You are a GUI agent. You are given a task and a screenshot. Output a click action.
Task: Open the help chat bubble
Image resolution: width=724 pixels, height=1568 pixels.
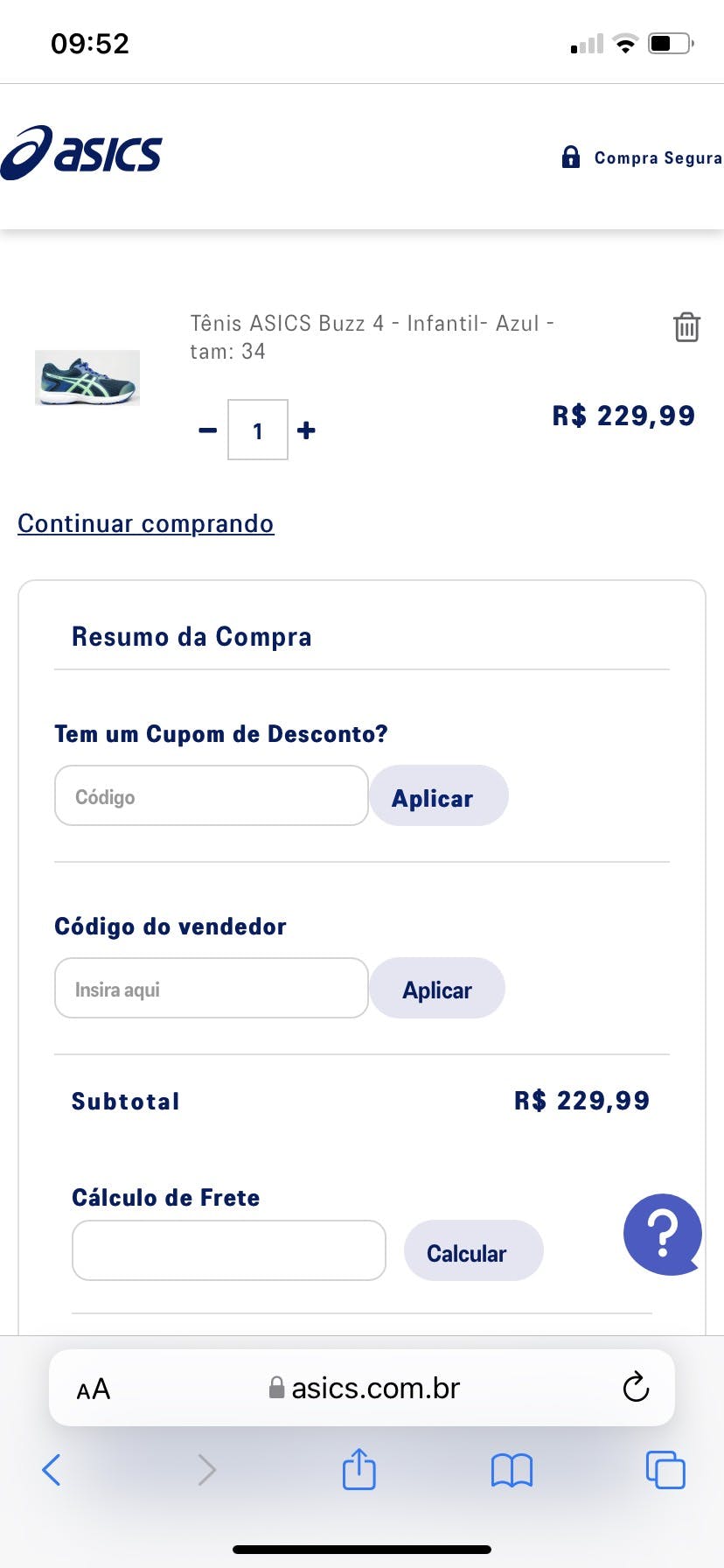(663, 1234)
